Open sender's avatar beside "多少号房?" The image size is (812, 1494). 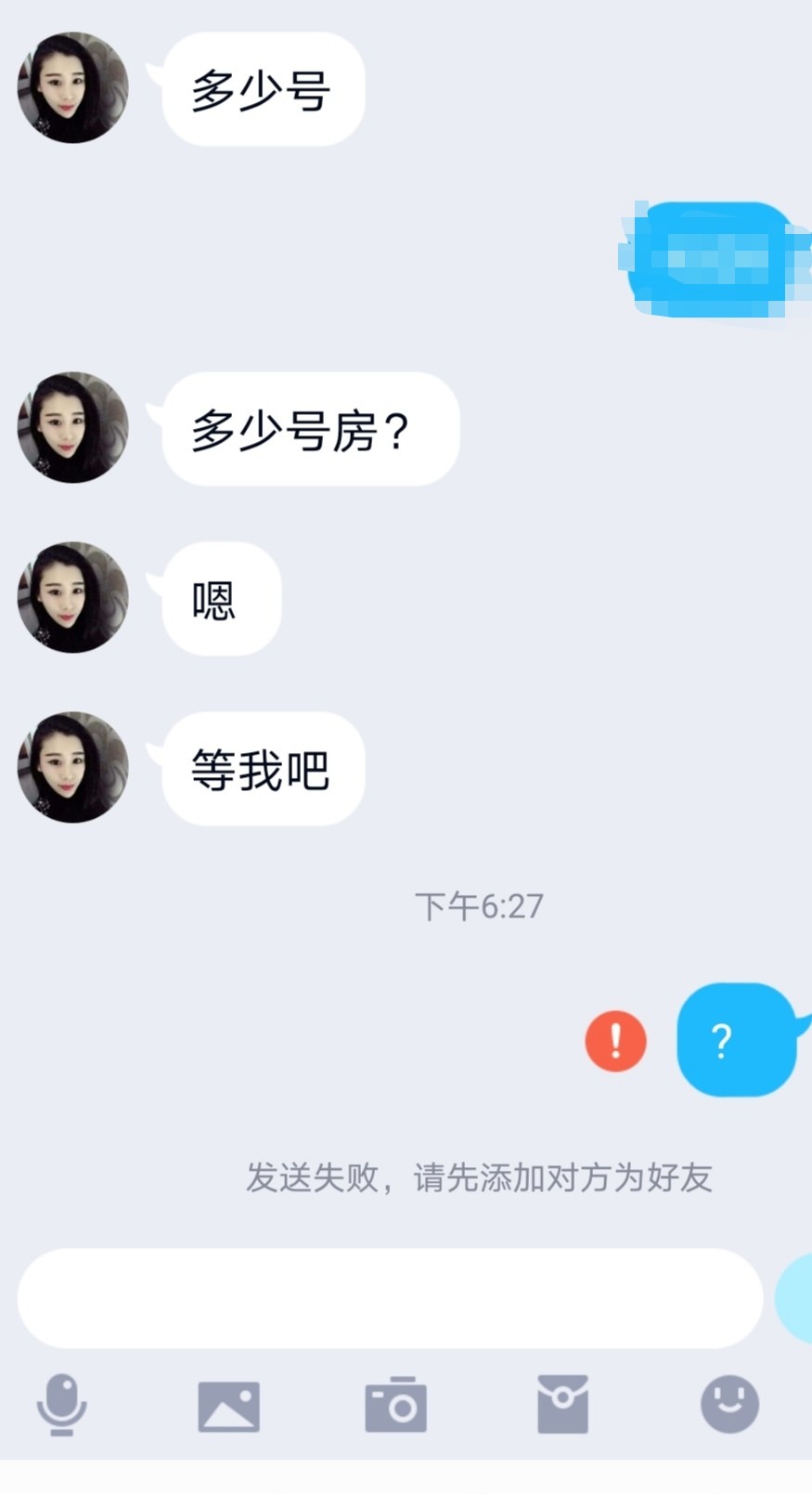tap(72, 427)
